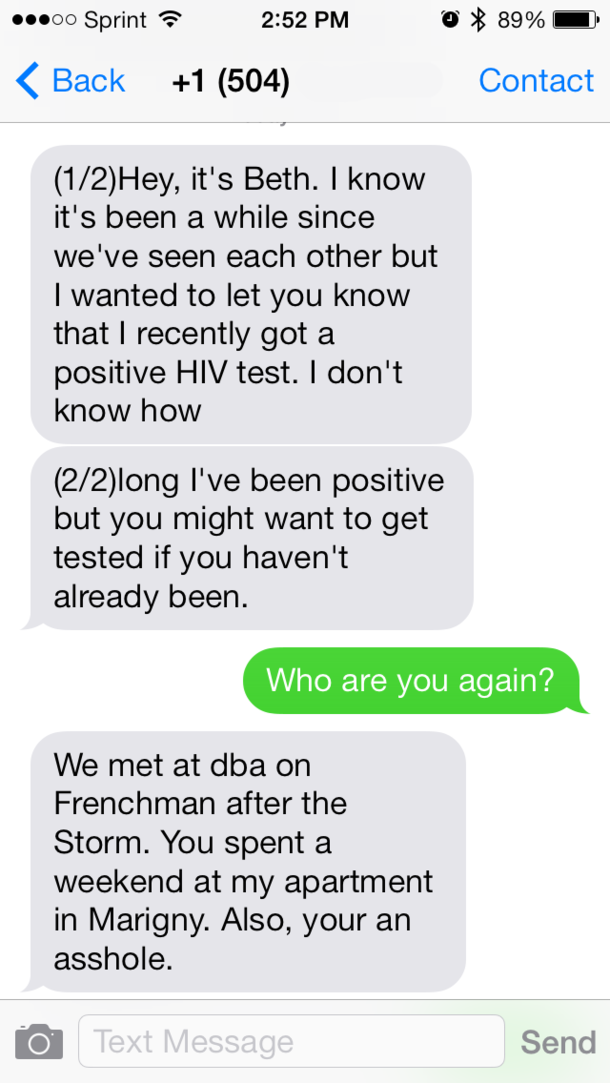
Task: Tap the Send button
Action: pyautogui.click(x=558, y=1042)
